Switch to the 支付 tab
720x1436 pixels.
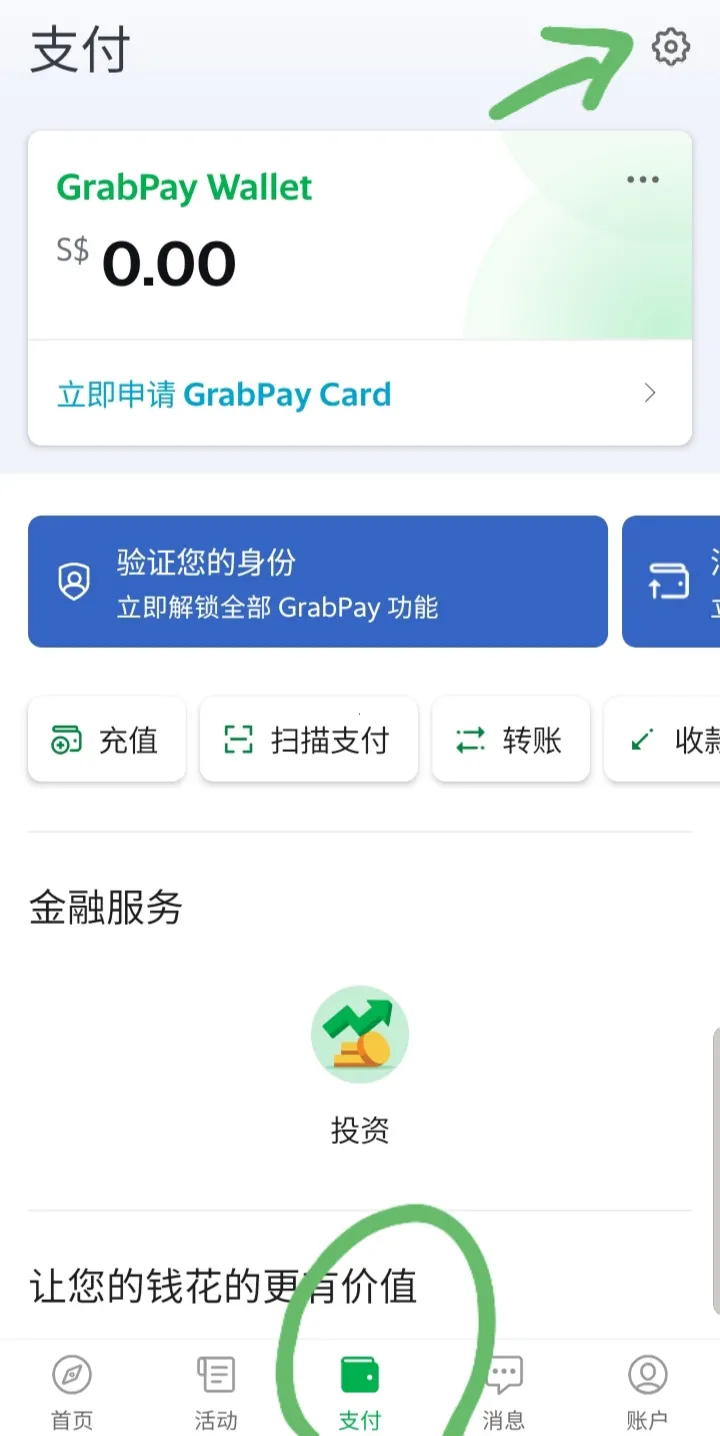pos(360,1390)
